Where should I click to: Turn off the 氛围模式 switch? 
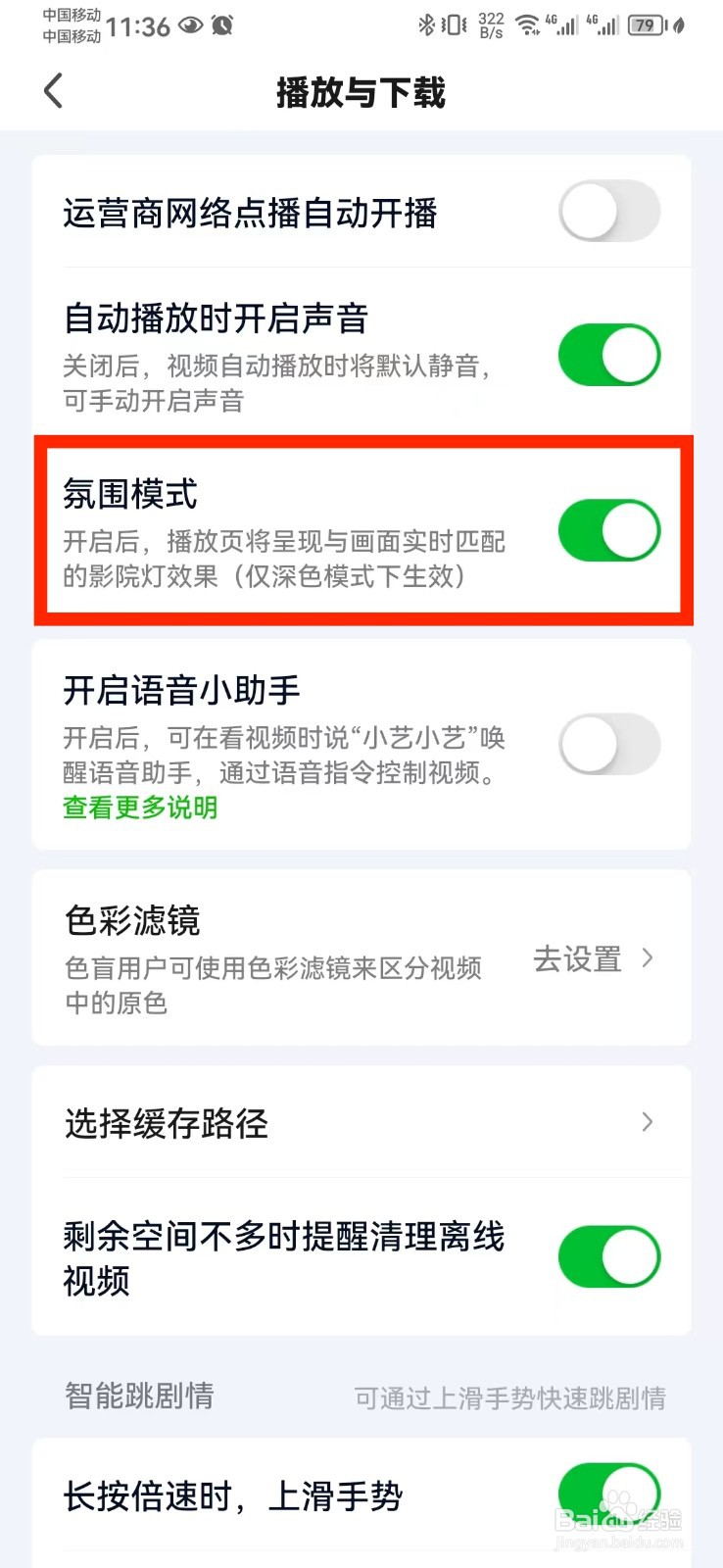pyautogui.click(x=609, y=530)
